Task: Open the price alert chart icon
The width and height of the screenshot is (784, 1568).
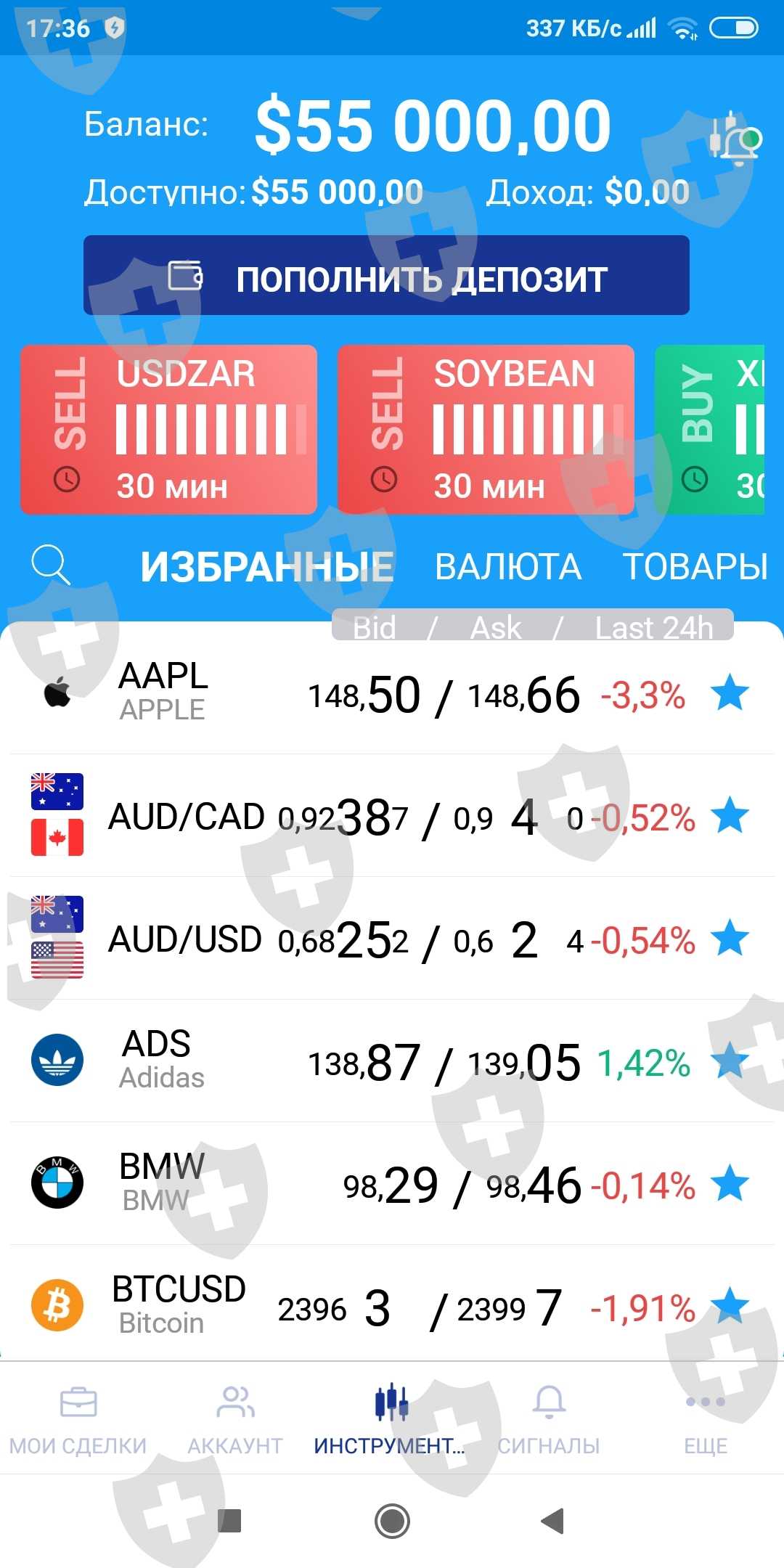Action: tap(736, 138)
